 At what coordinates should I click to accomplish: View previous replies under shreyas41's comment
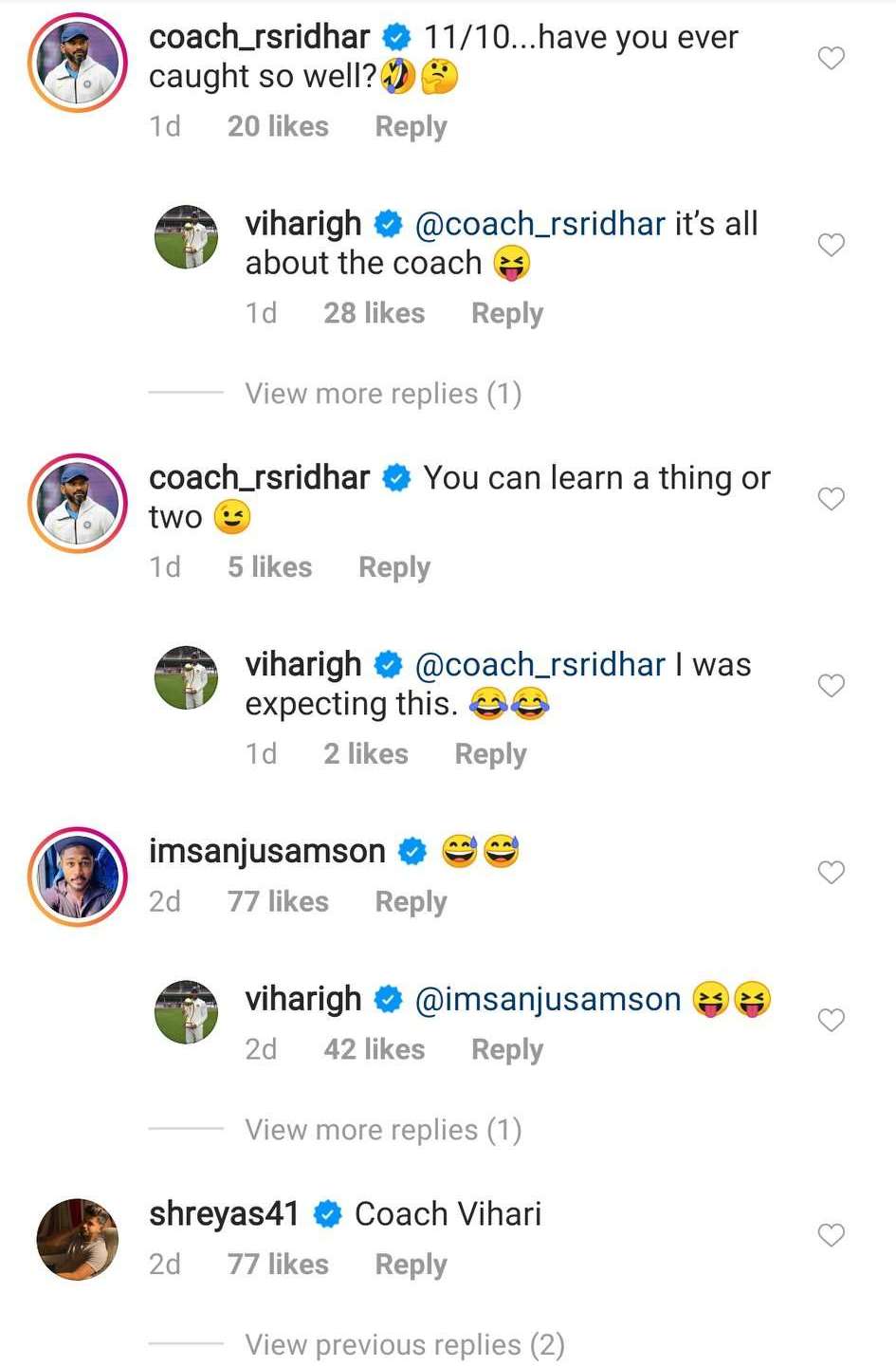tap(404, 1344)
